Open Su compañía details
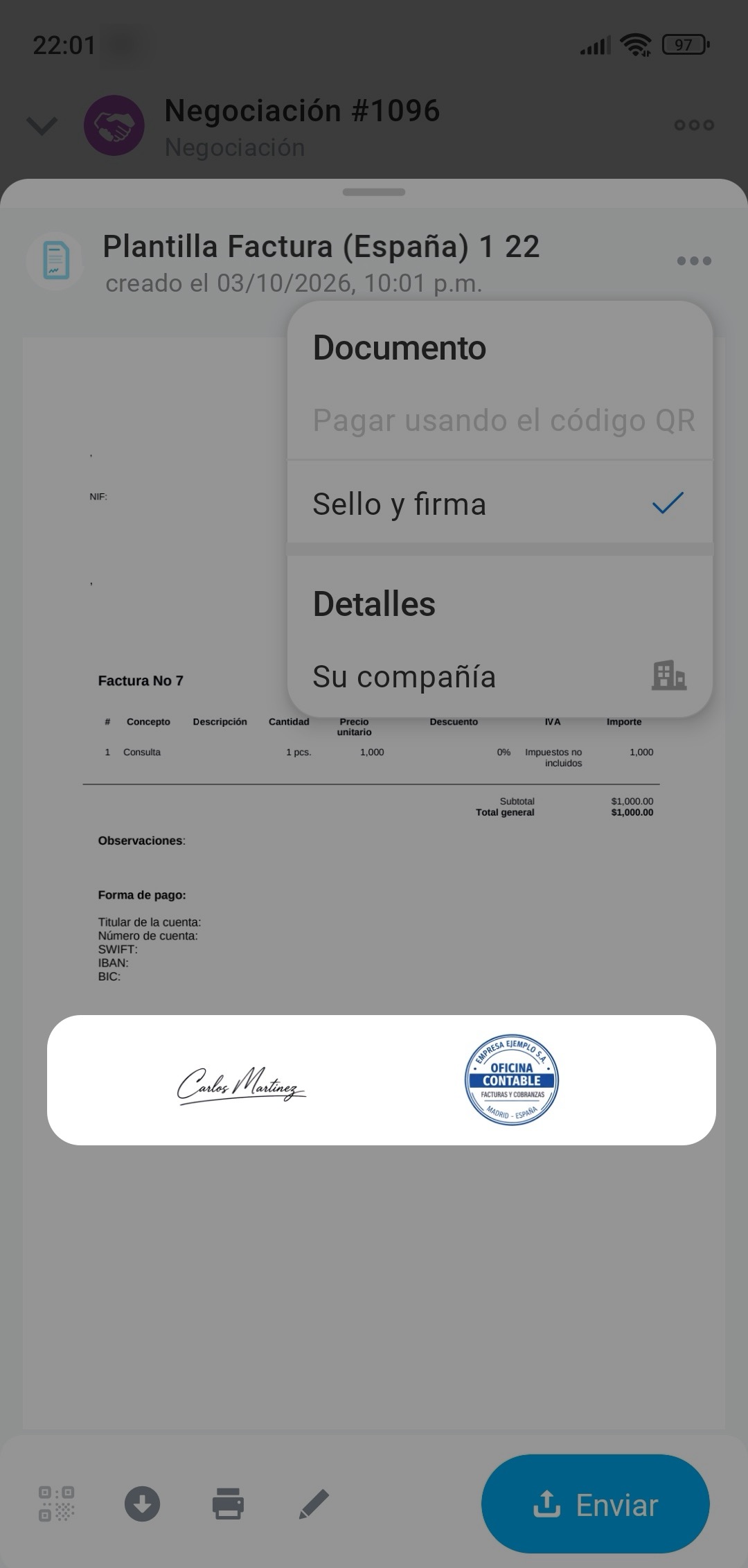Image resolution: width=748 pixels, height=1568 pixels. coord(499,676)
